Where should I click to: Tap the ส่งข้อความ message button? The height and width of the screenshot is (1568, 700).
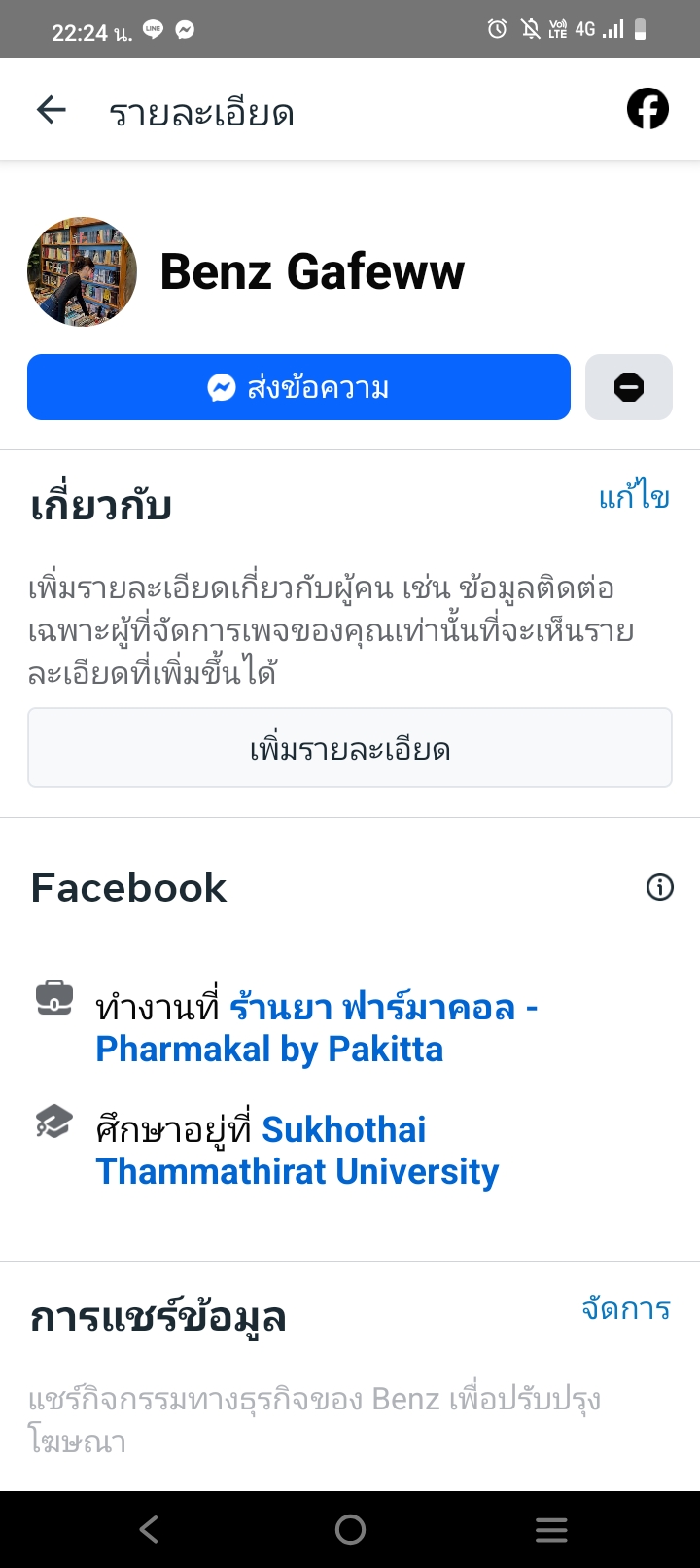298,387
